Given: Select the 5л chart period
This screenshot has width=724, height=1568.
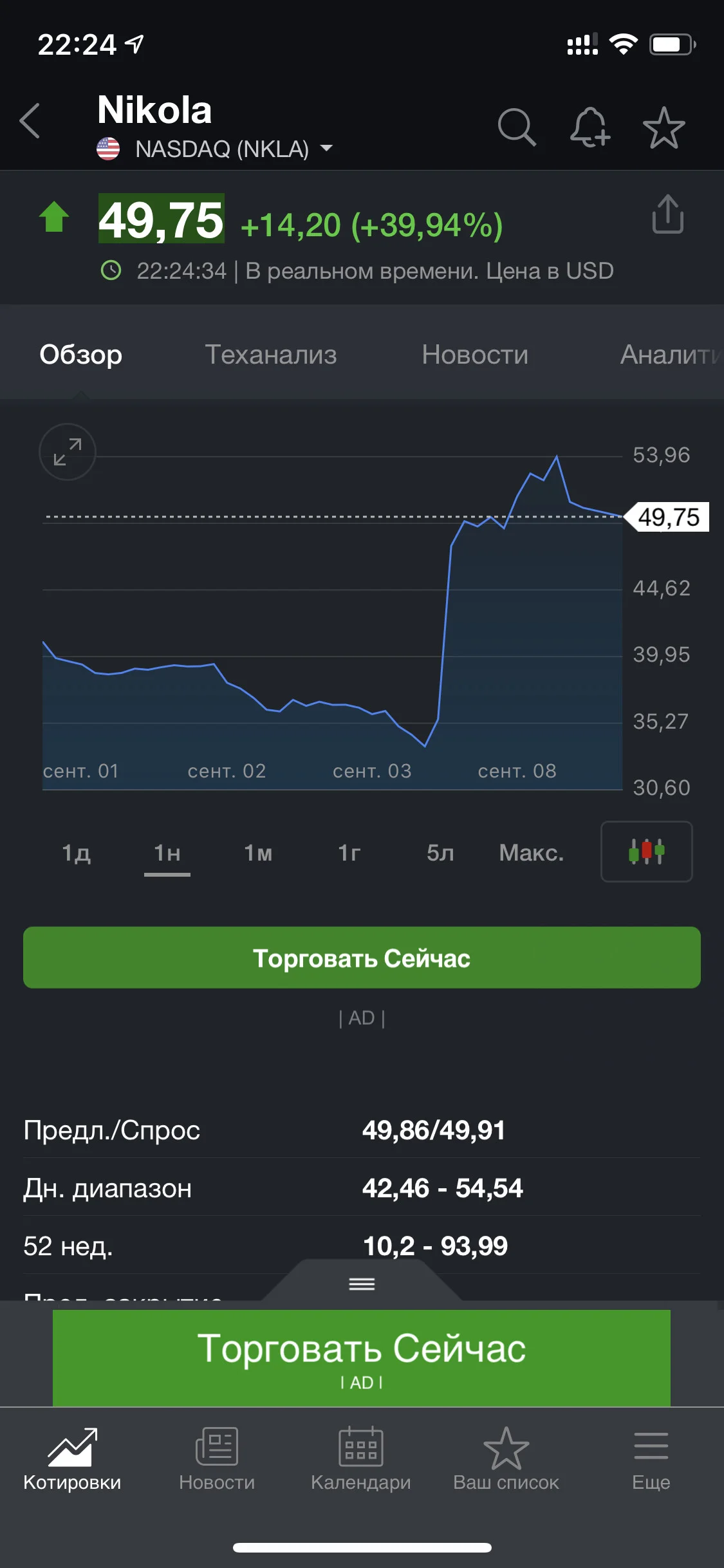Looking at the screenshot, I should coord(440,853).
